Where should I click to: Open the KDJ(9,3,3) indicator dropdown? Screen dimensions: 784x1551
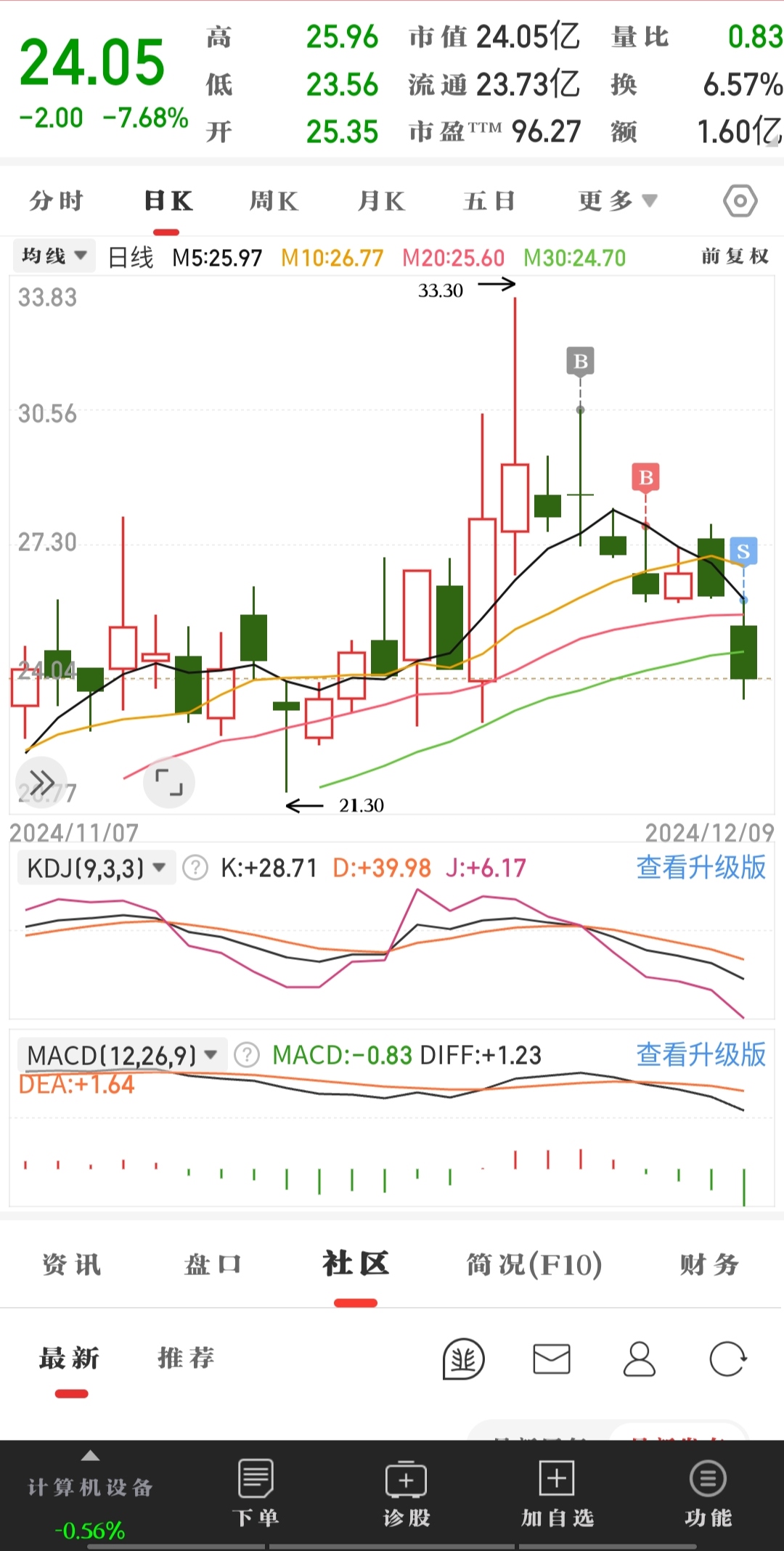[96, 868]
